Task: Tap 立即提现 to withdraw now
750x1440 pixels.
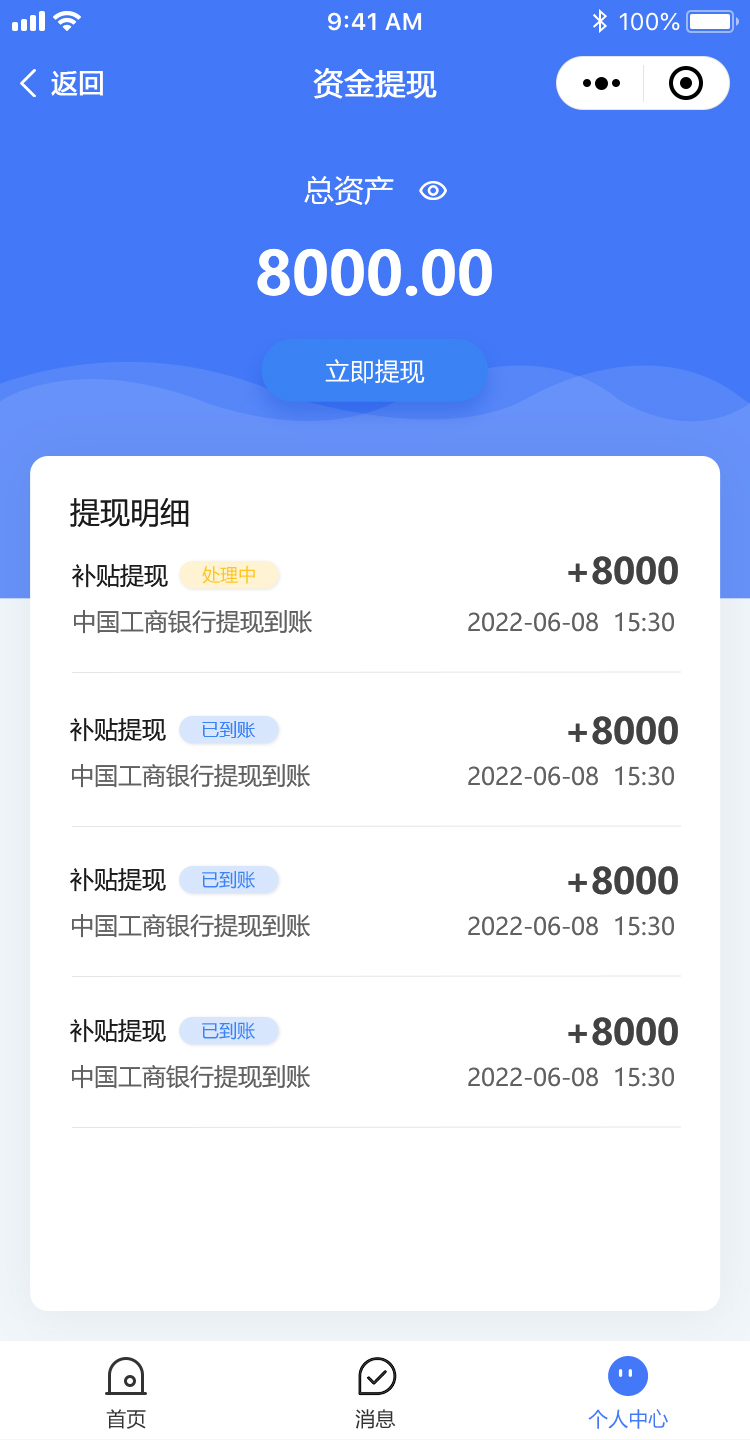Action: pos(375,371)
